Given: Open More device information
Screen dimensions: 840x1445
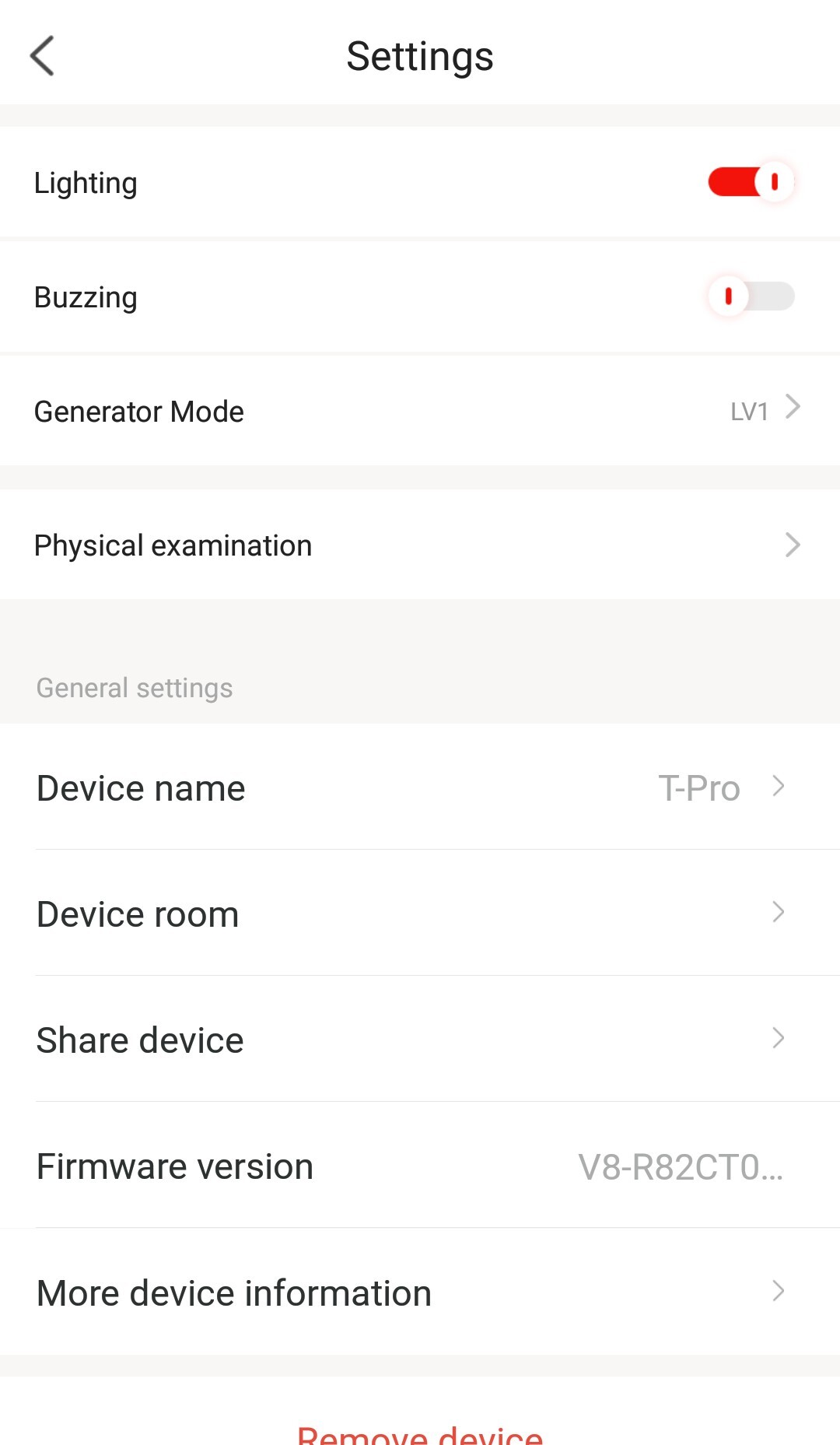Looking at the screenshot, I should point(420,1292).
